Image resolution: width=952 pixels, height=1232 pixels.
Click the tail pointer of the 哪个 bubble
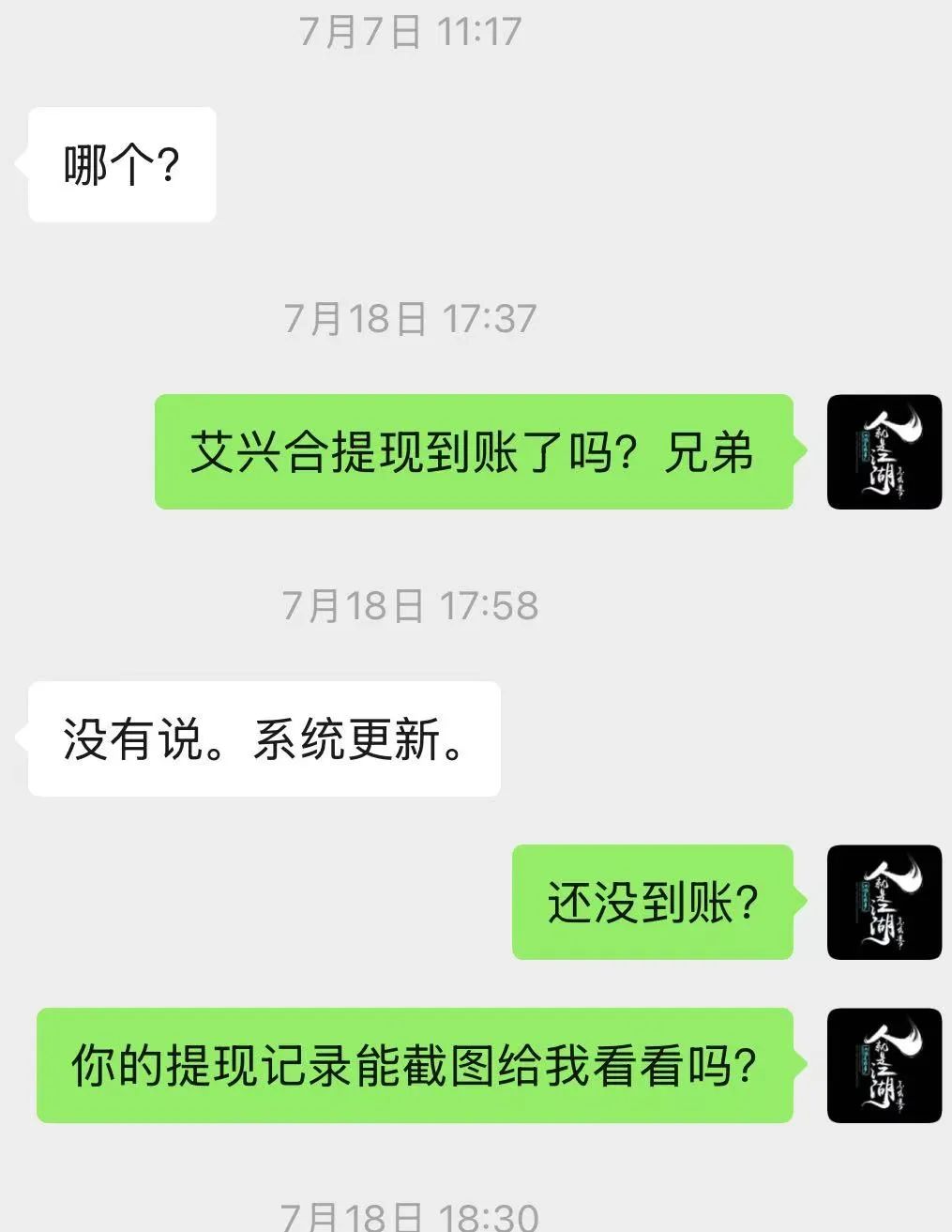21,163
